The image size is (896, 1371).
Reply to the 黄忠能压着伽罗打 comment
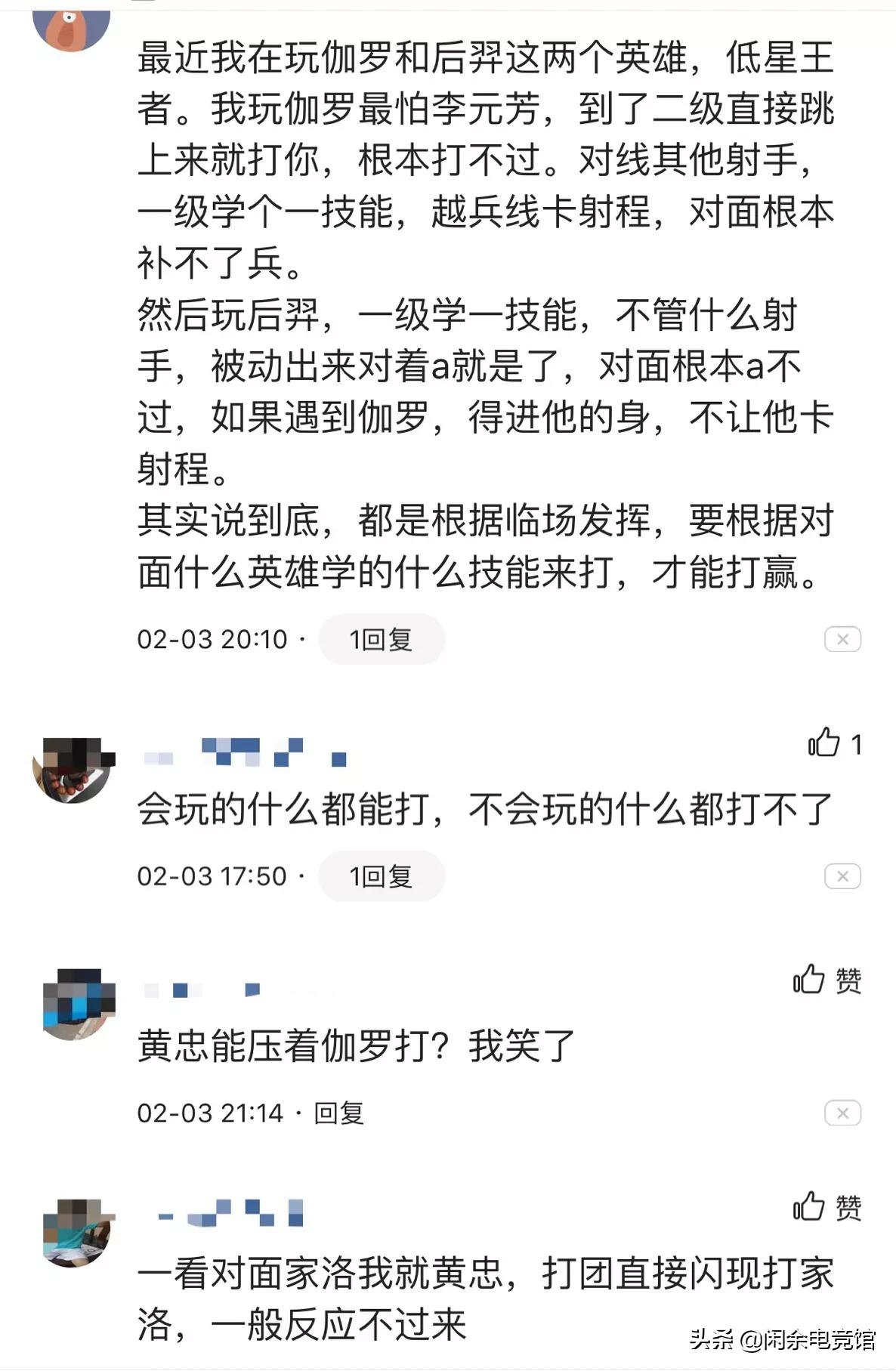click(339, 1113)
